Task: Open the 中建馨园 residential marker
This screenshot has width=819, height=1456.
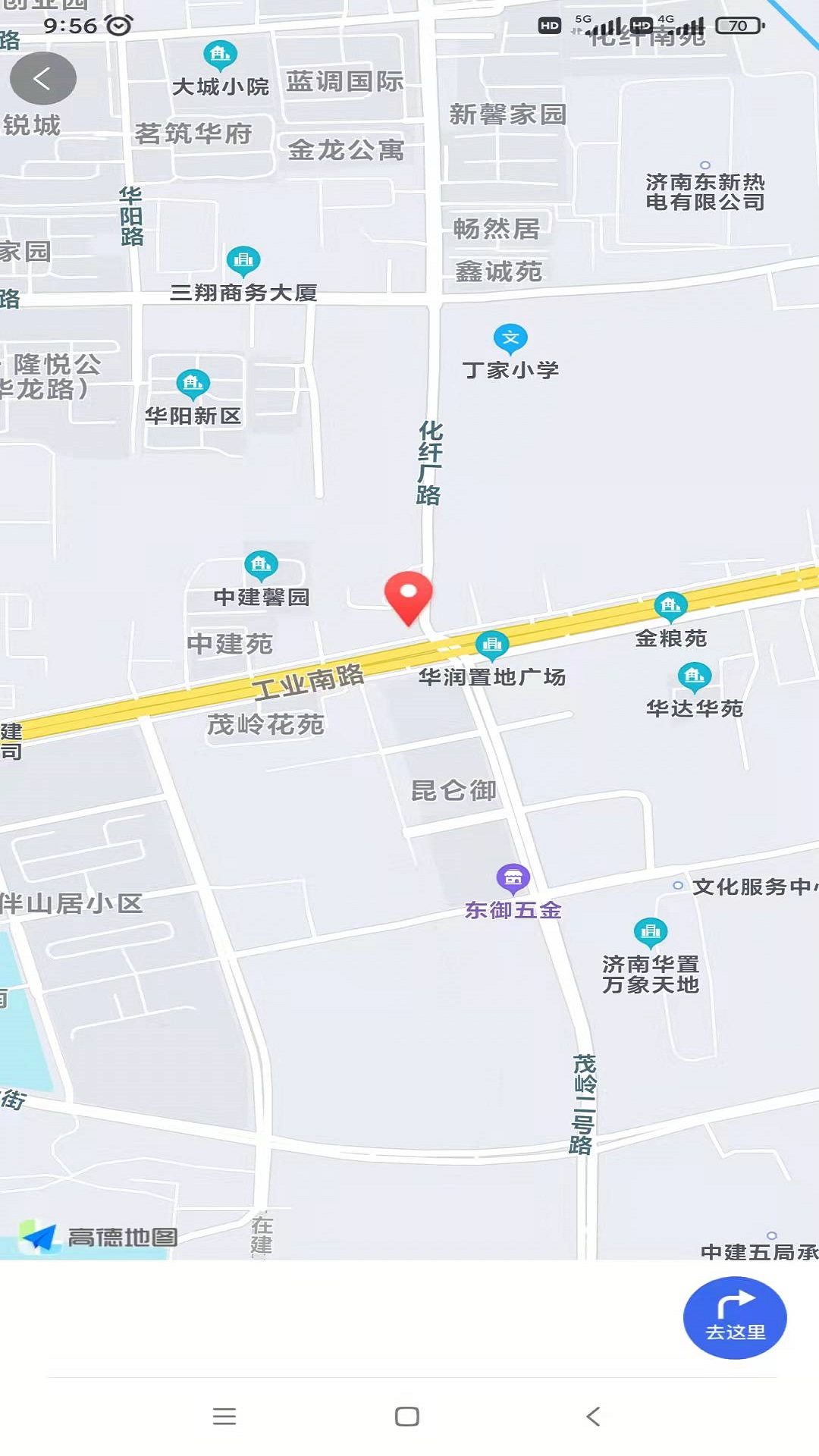Action: [x=262, y=566]
